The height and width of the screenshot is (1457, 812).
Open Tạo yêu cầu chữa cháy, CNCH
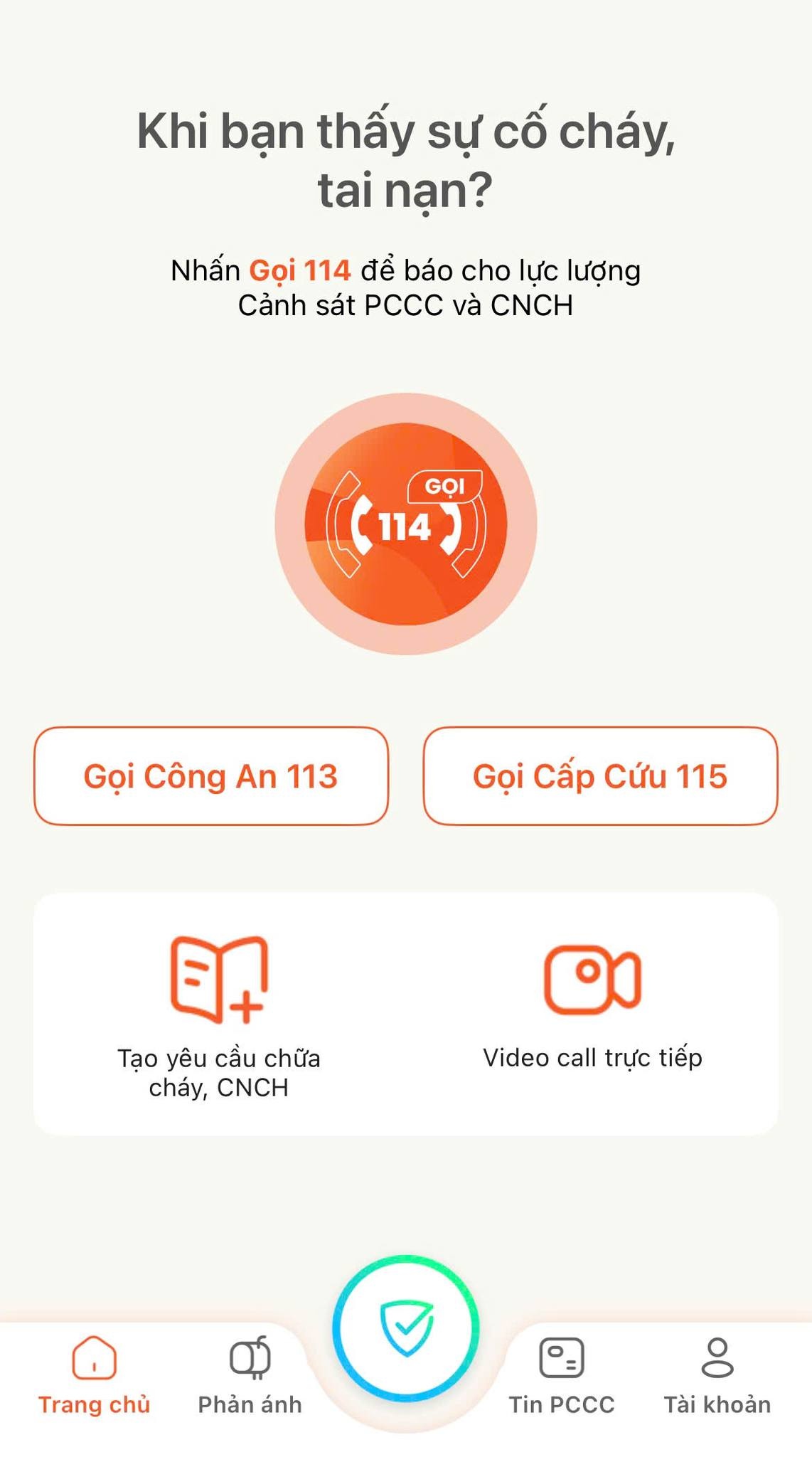(x=219, y=1014)
